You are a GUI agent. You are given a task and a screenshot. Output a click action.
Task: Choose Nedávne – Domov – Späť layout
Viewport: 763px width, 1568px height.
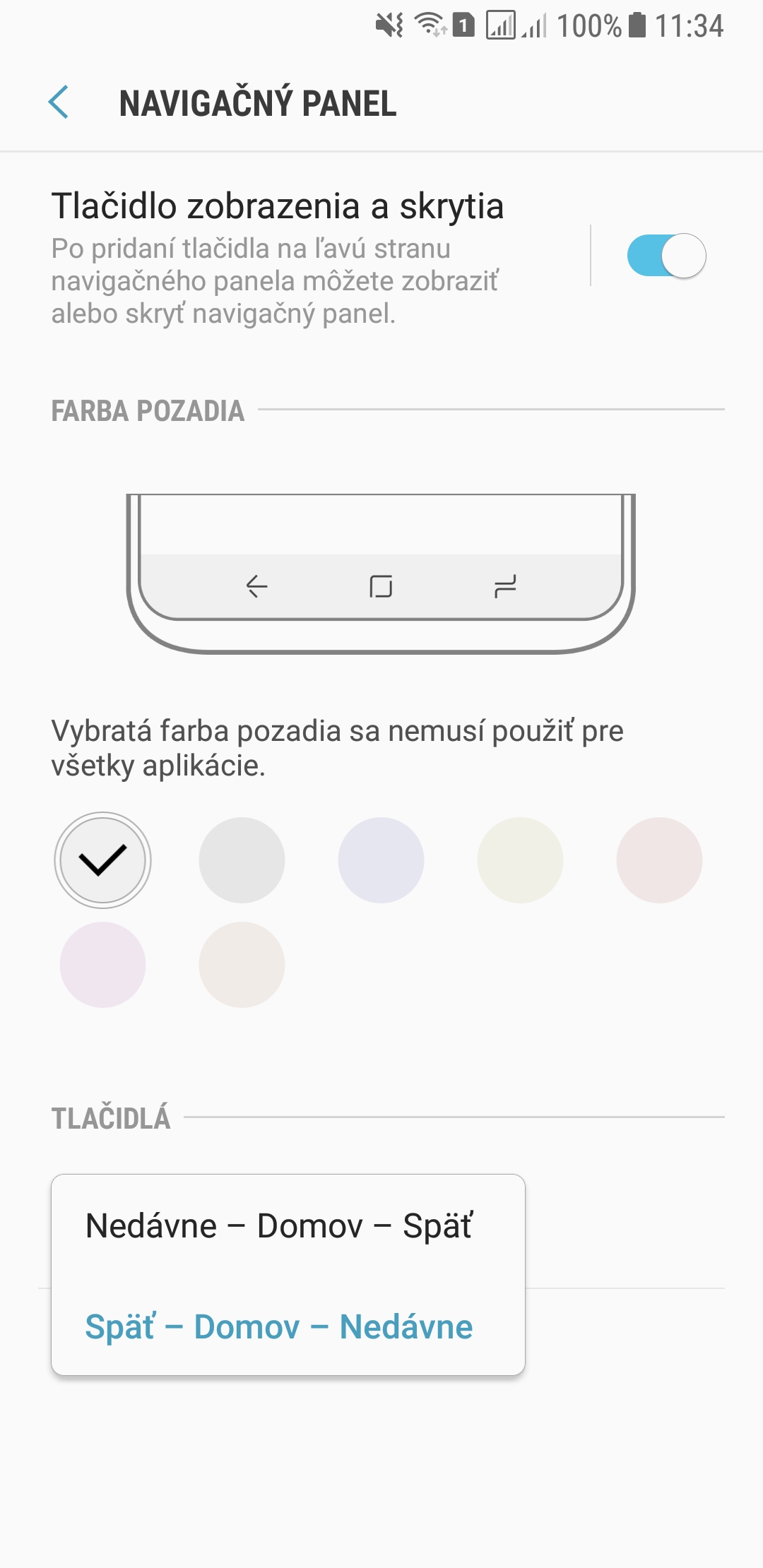coord(288,1226)
